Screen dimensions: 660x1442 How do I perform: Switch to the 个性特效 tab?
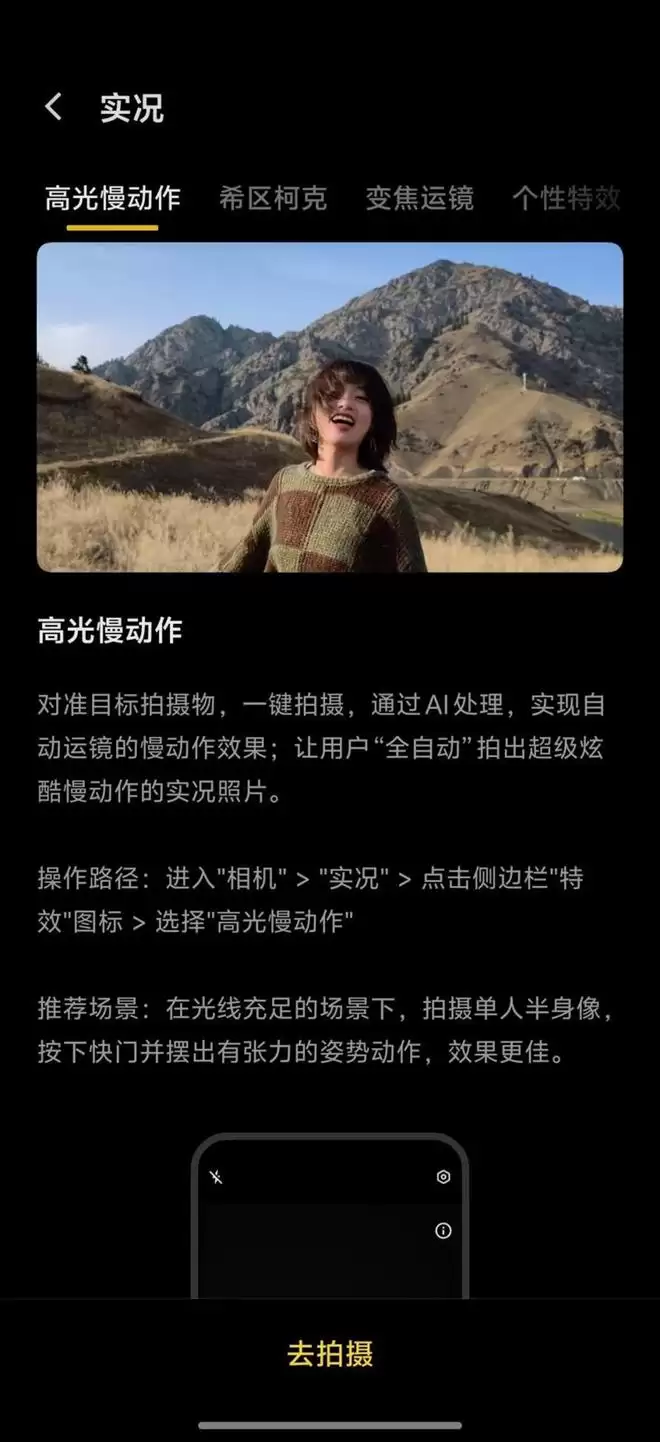(566, 198)
